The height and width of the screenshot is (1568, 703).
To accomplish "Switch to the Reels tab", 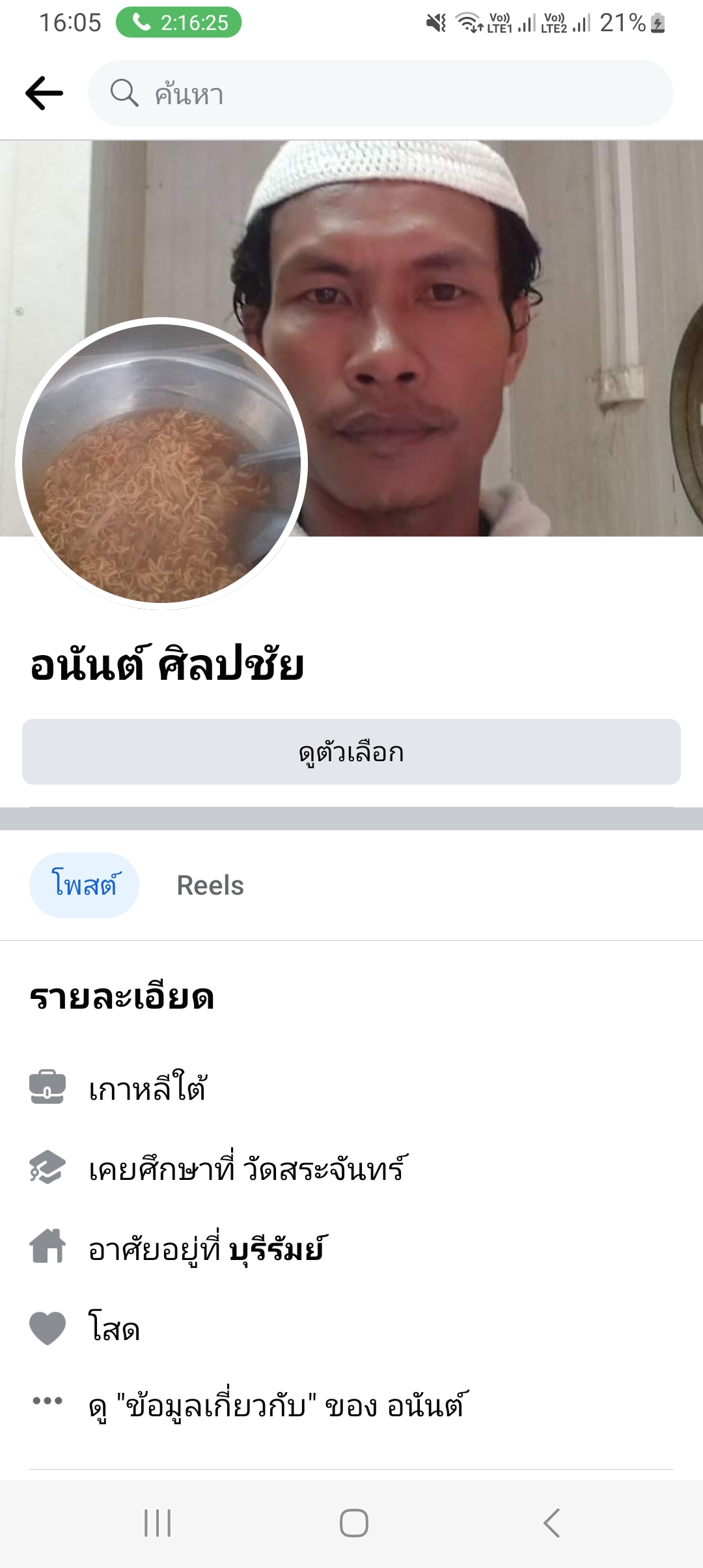I will tap(210, 885).
